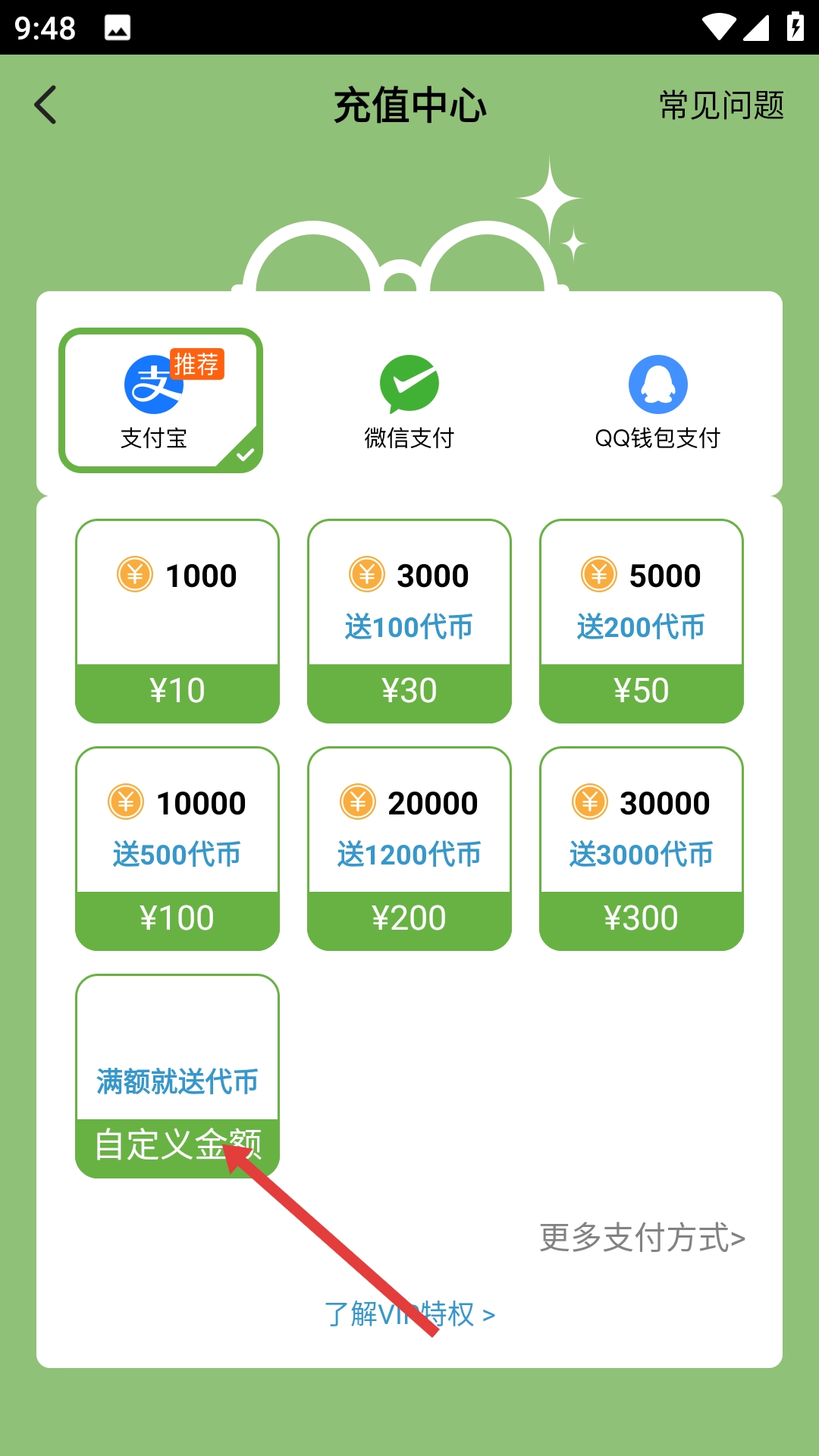Viewport: 819px width, 1456px height.
Task: Go back from the 充值中心 page
Action: [47, 105]
